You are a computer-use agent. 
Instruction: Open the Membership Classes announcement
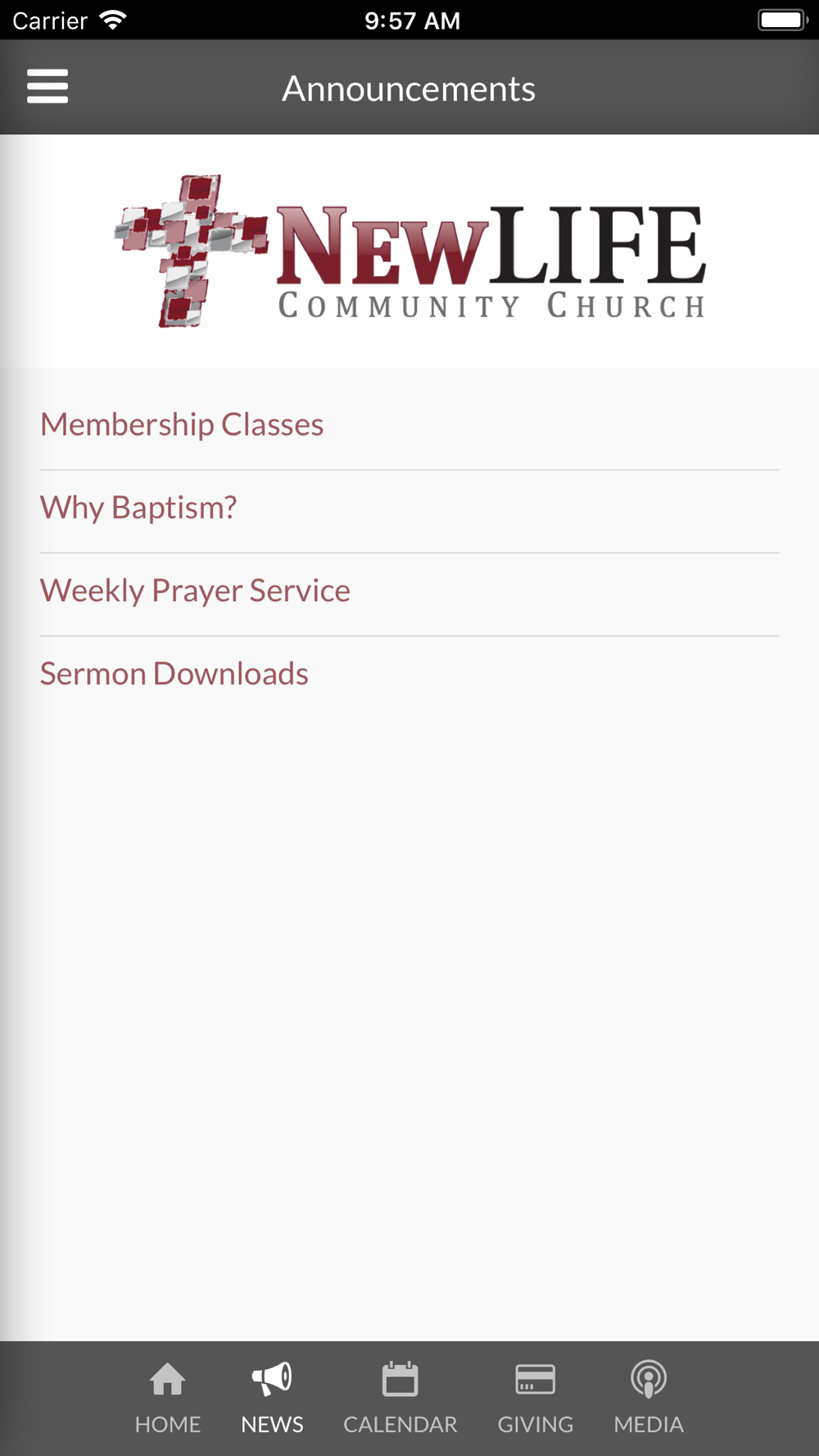pyautogui.click(x=409, y=425)
